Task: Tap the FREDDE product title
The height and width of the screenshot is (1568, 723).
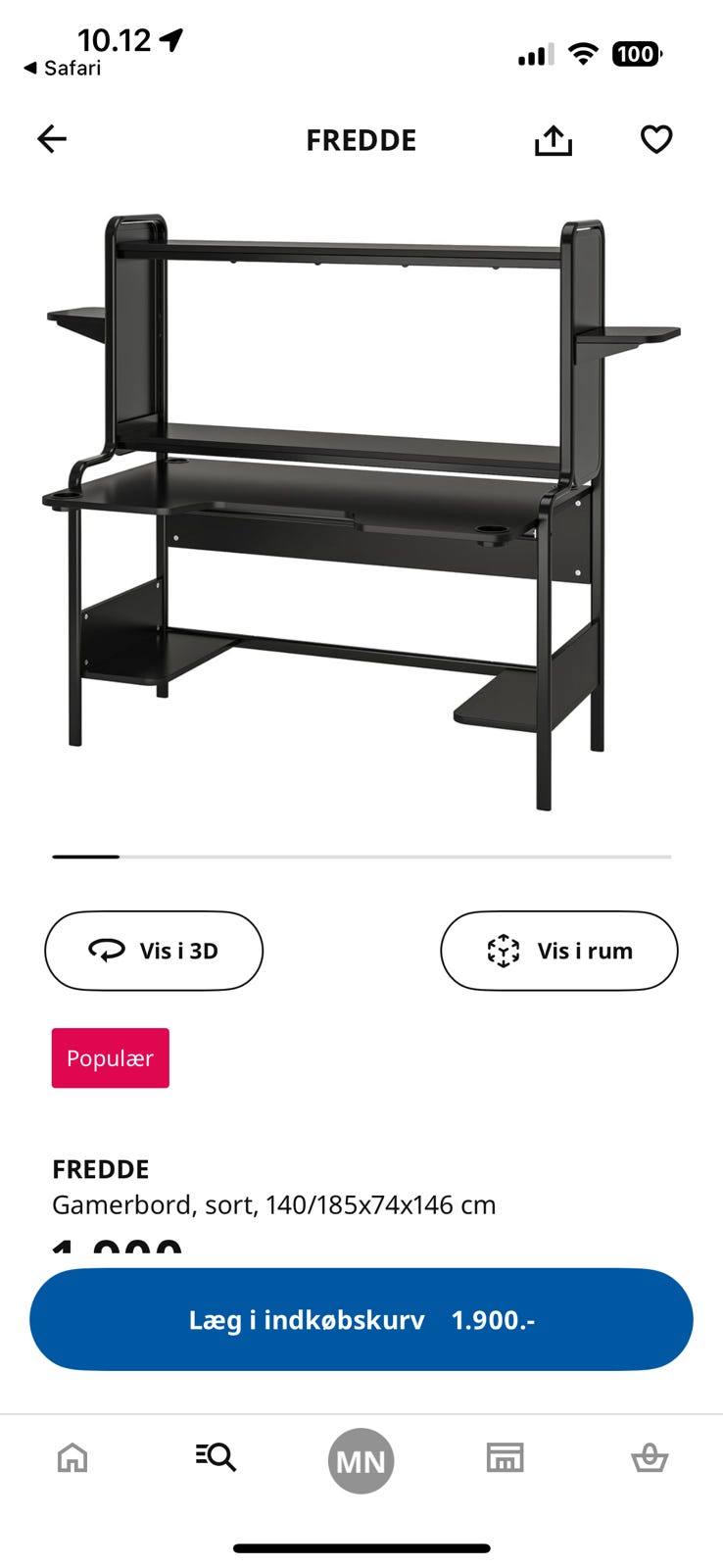Action: (x=100, y=1168)
